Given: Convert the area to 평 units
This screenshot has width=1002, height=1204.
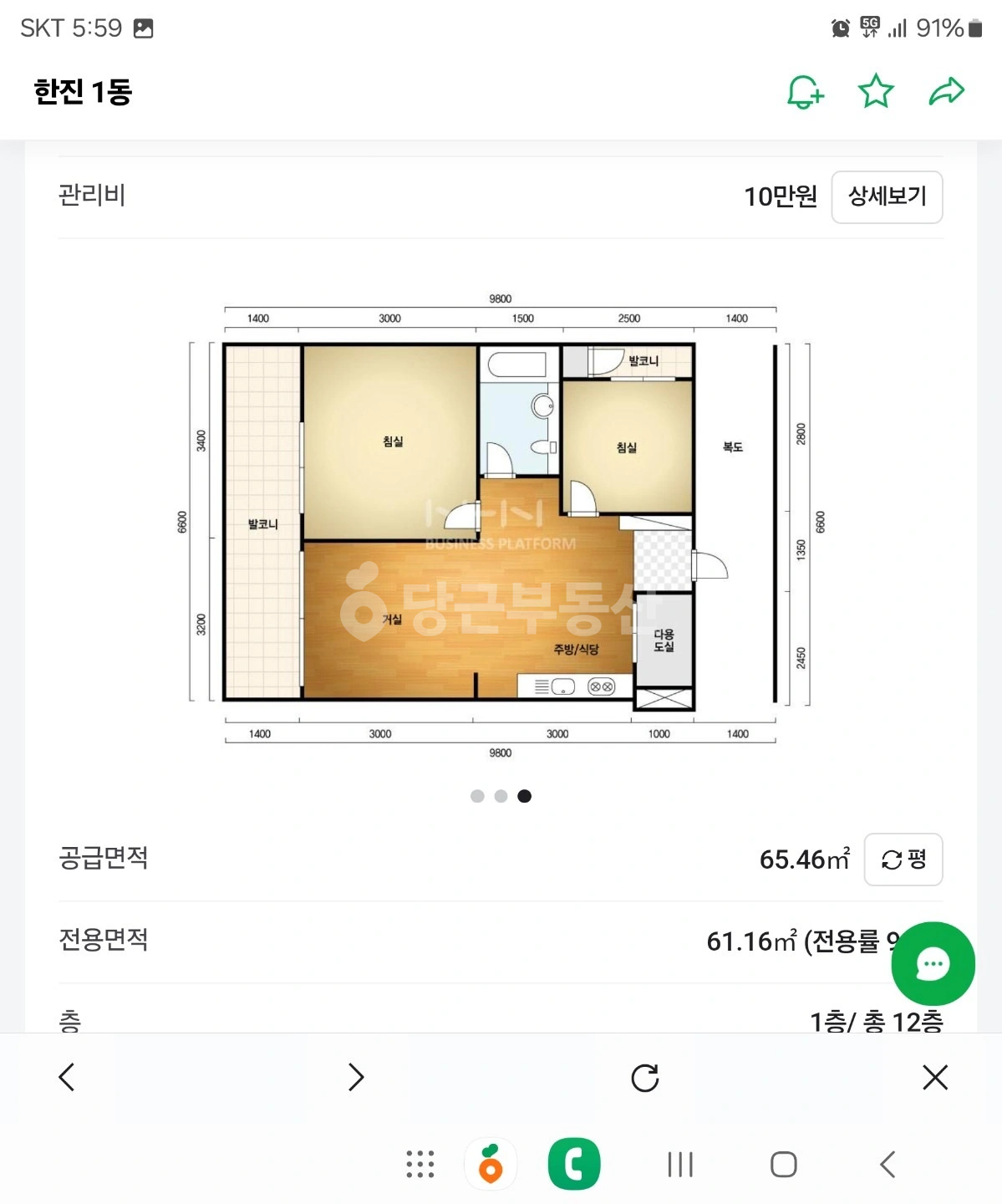Looking at the screenshot, I should point(903,860).
